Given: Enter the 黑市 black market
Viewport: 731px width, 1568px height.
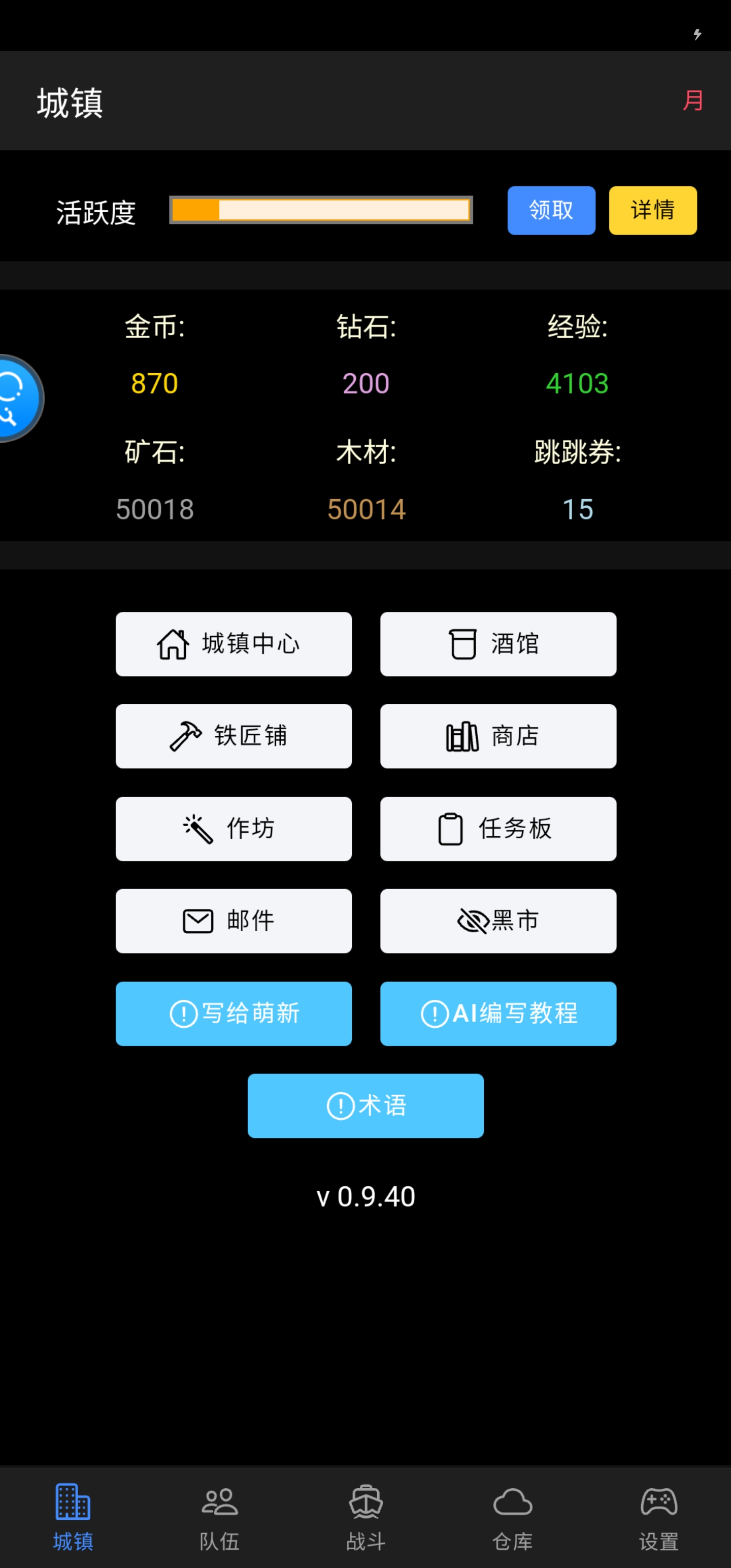Looking at the screenshot, I should click(x=498, y=921).
